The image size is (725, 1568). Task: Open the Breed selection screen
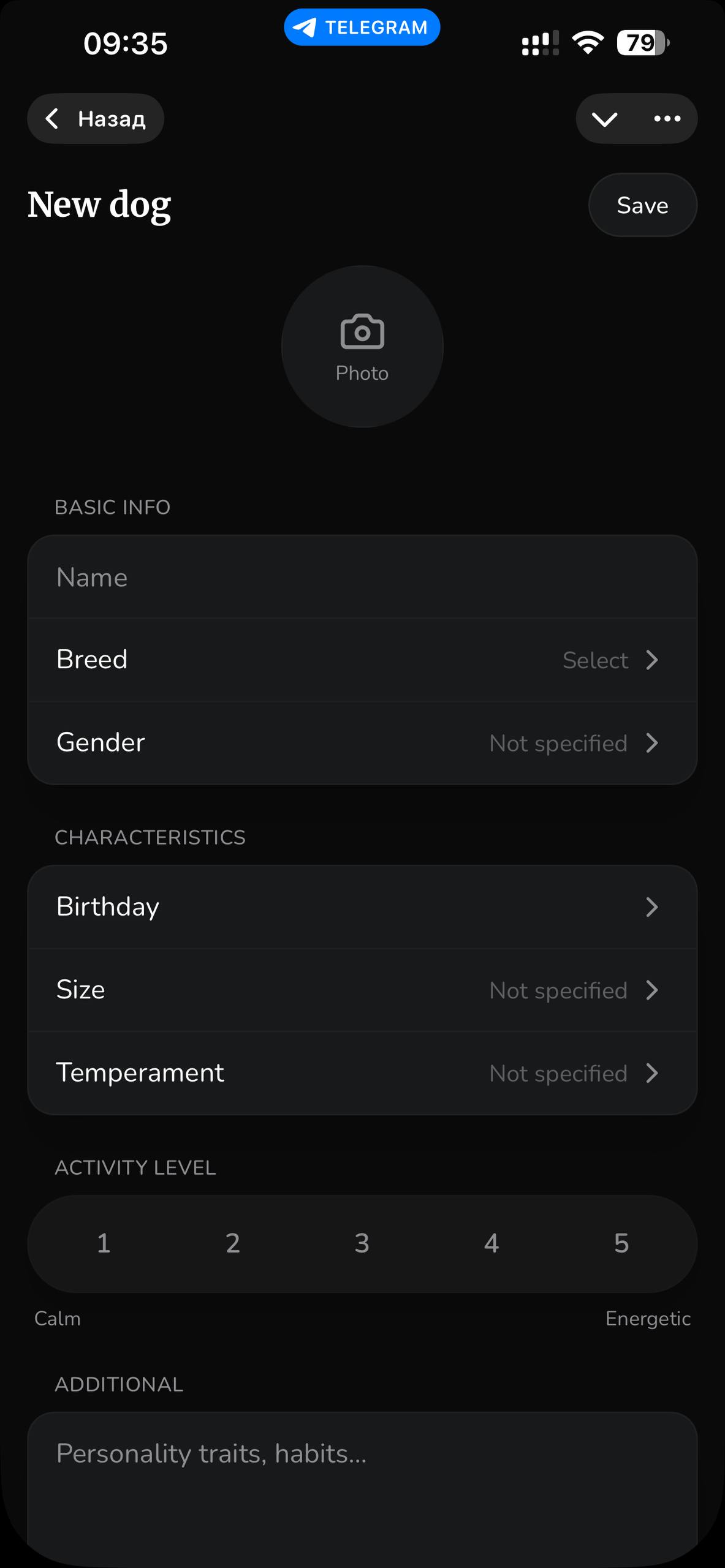pos(362,660)
